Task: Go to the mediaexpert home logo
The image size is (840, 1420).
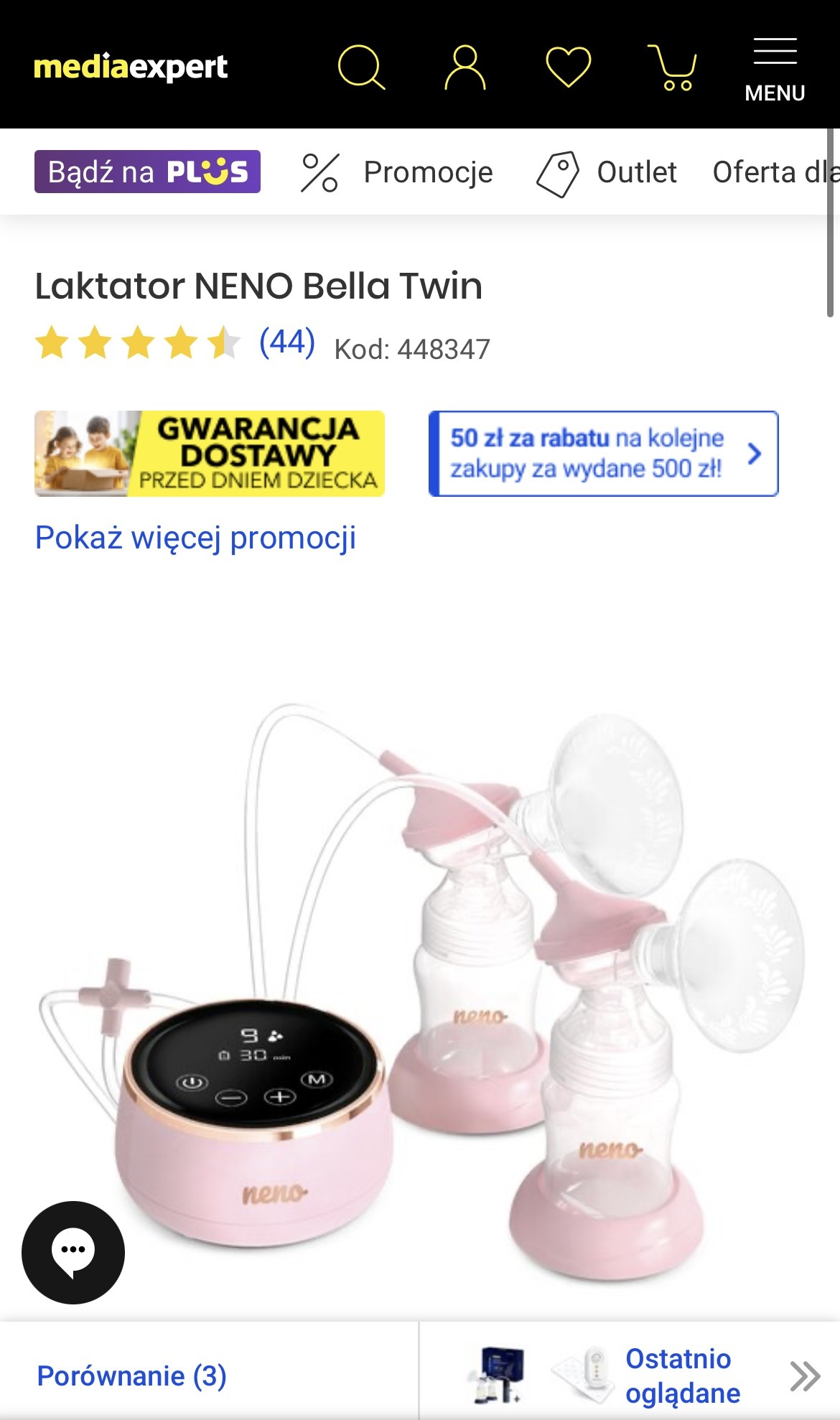Action: [131, 67]
